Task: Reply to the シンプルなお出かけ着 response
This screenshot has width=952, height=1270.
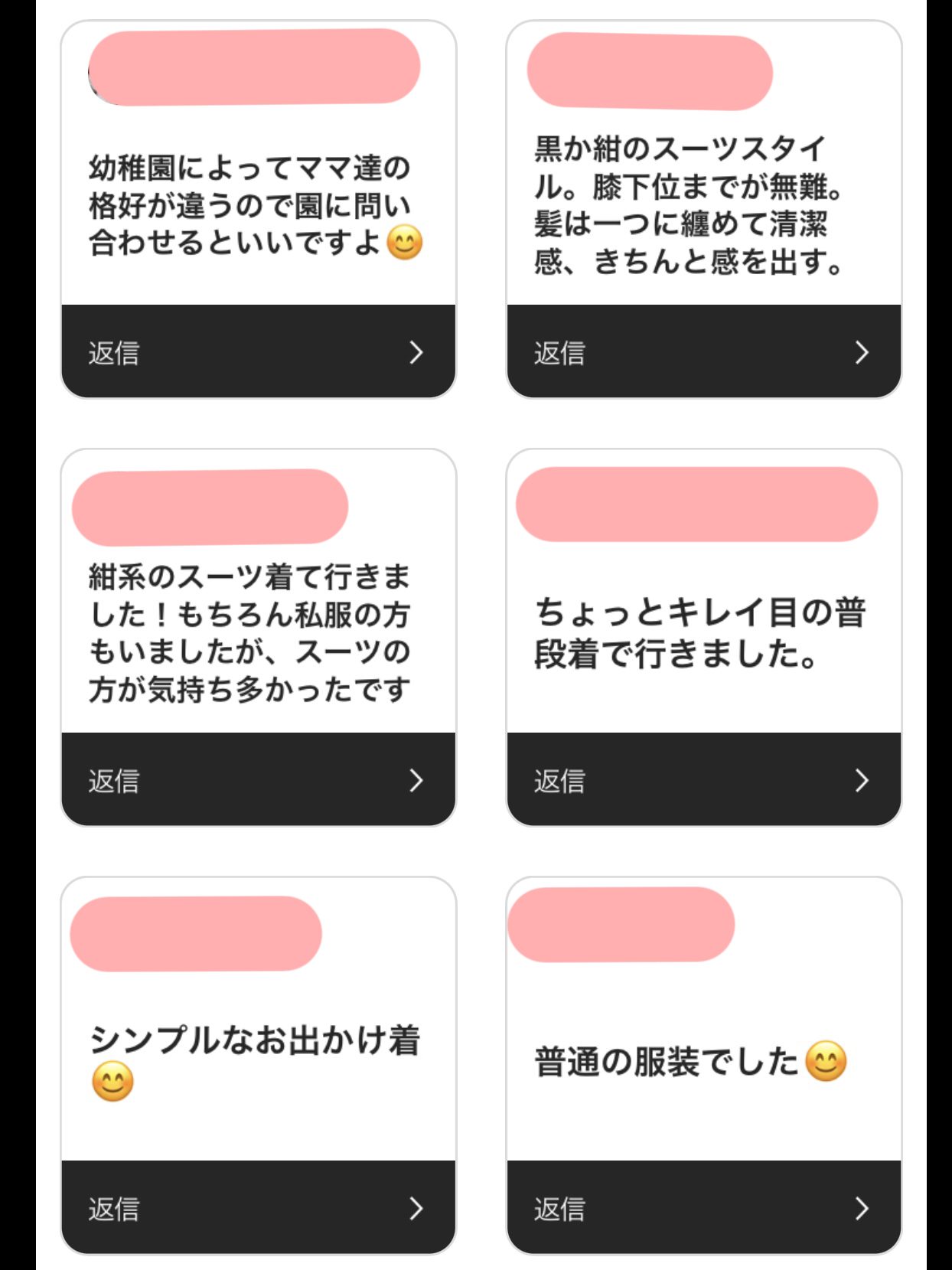Action: [258, 1208]
